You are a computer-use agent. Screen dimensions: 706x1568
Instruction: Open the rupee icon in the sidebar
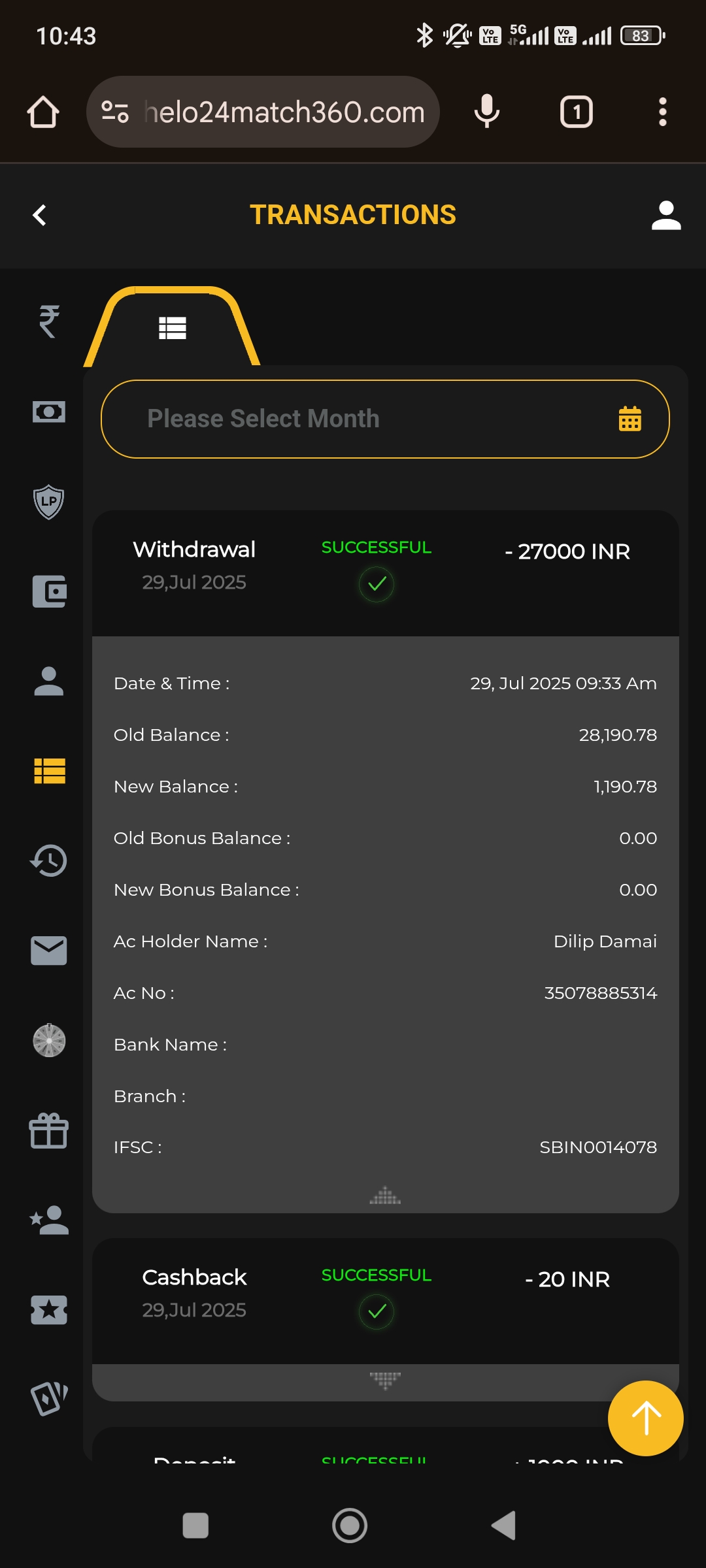(x=49, y=321)
